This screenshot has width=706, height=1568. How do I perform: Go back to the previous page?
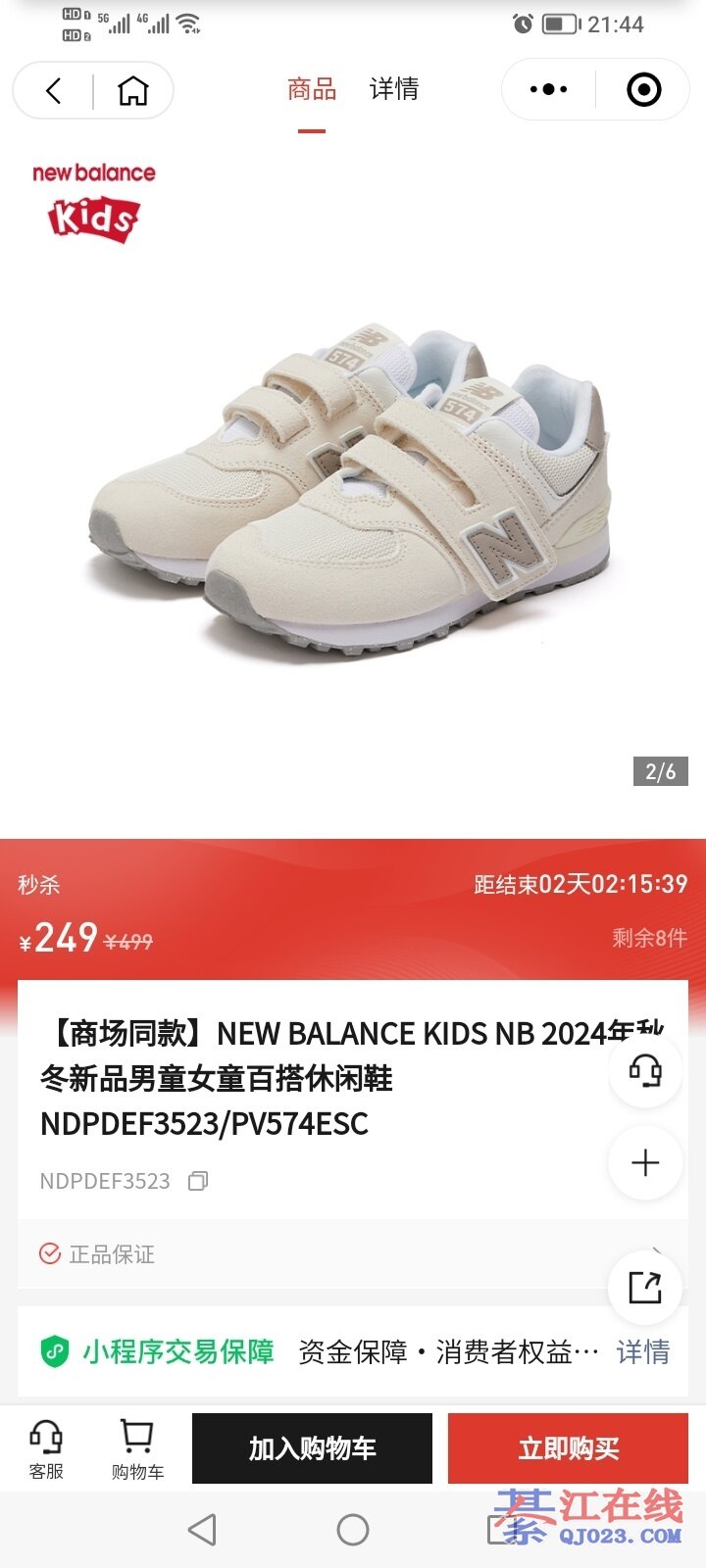[54, 91]
